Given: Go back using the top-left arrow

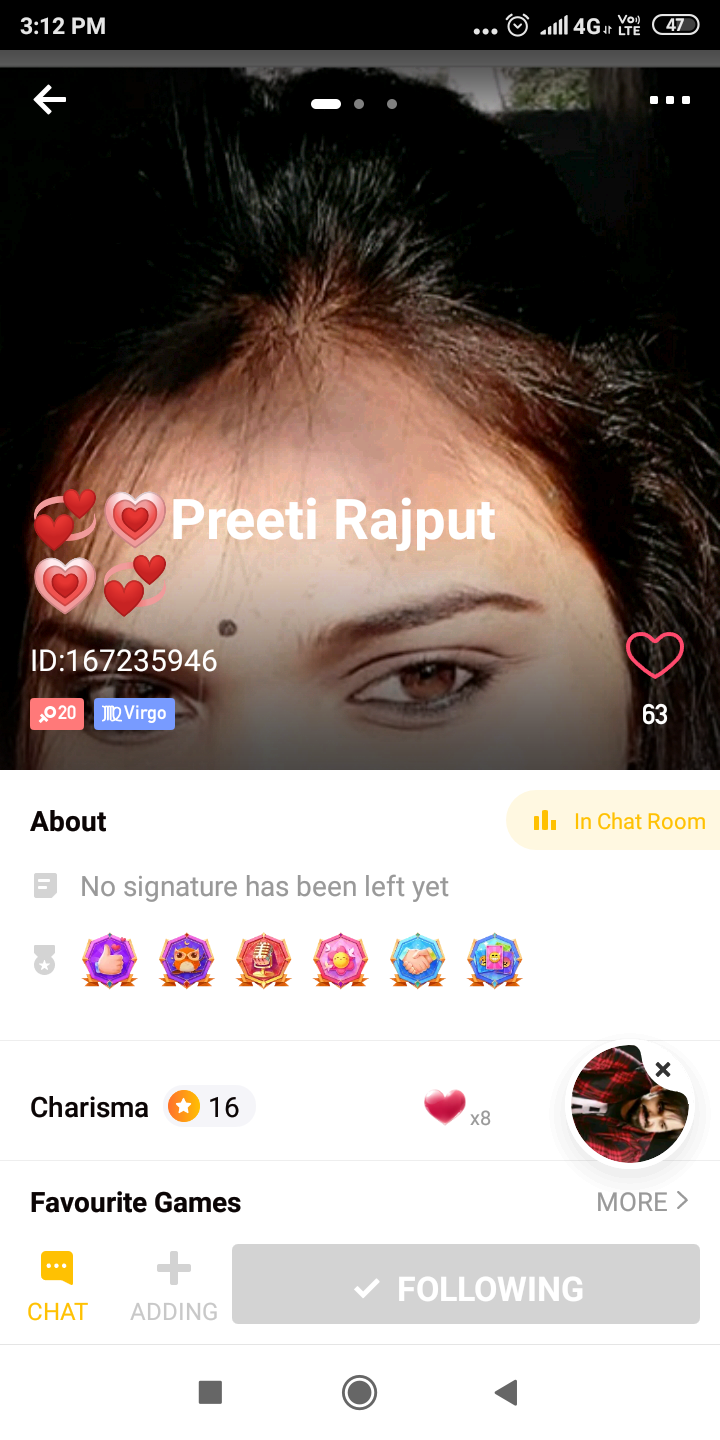Looking at the screenshot, I should point(49,99).
